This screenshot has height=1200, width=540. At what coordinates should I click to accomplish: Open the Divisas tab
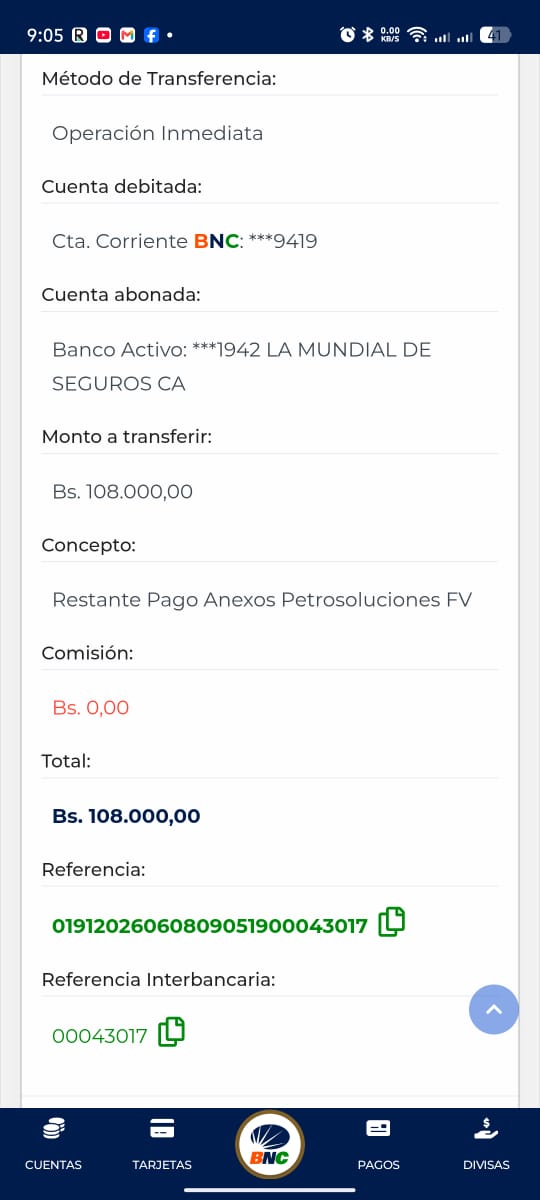486,1145
